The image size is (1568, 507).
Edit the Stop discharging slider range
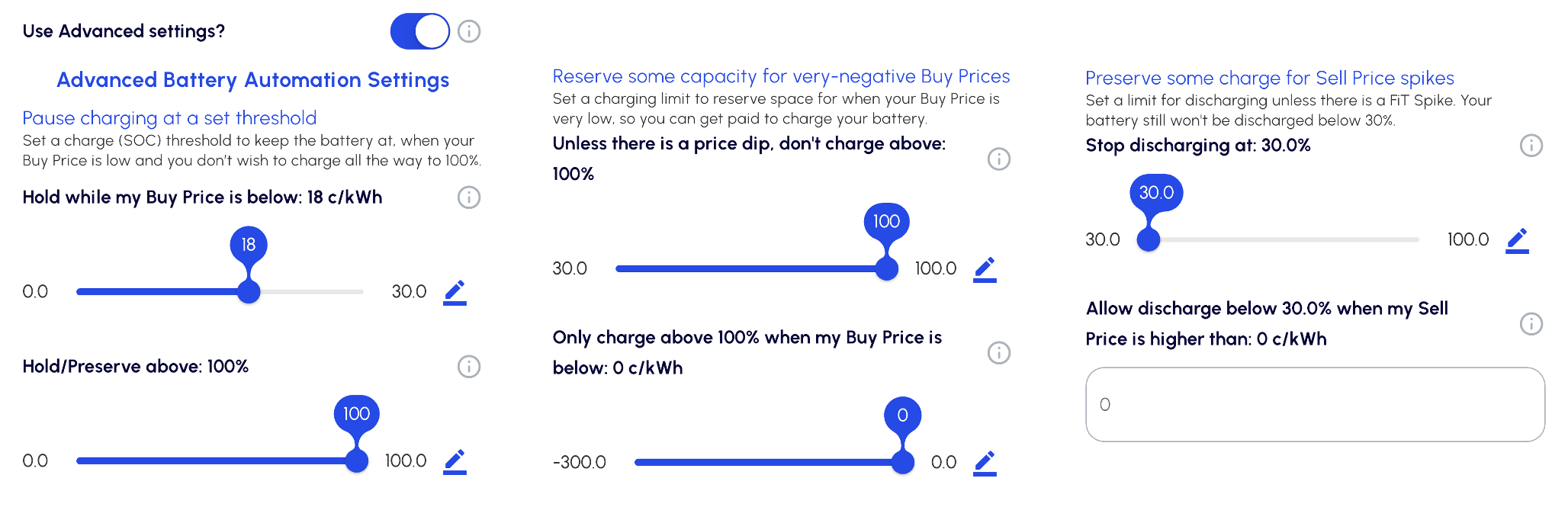click(1517, 240)
